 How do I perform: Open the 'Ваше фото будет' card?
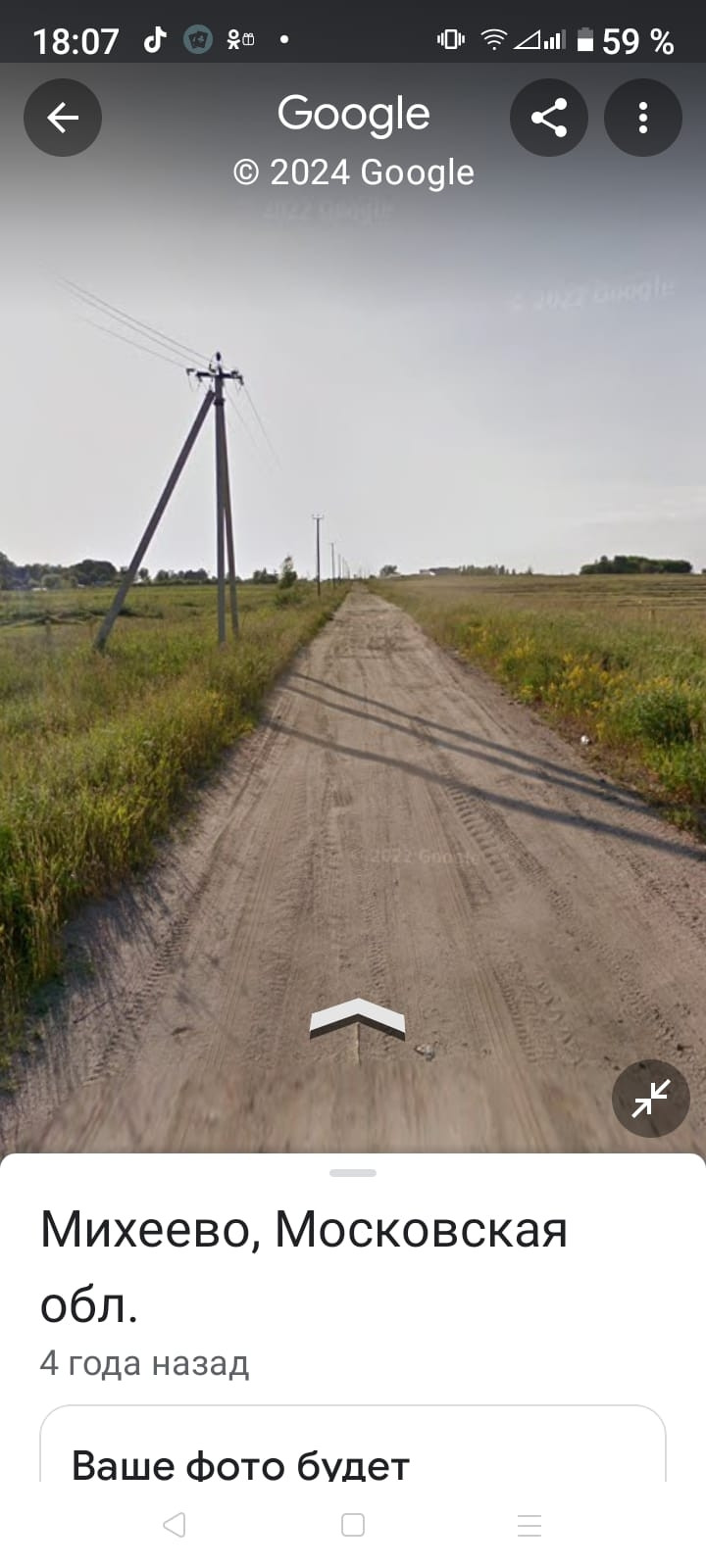tap(353, 1450)
